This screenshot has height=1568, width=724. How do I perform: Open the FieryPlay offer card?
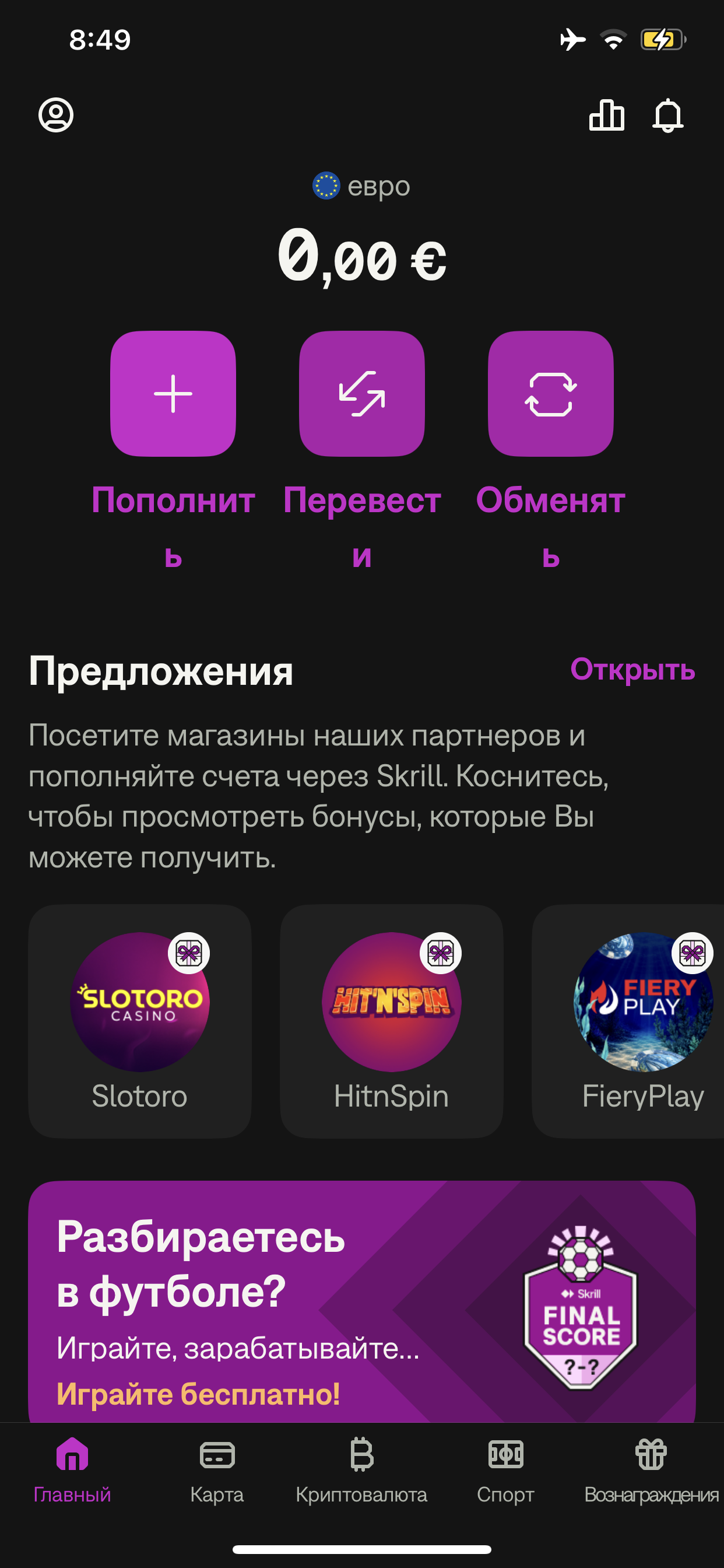pos(628,1021)
